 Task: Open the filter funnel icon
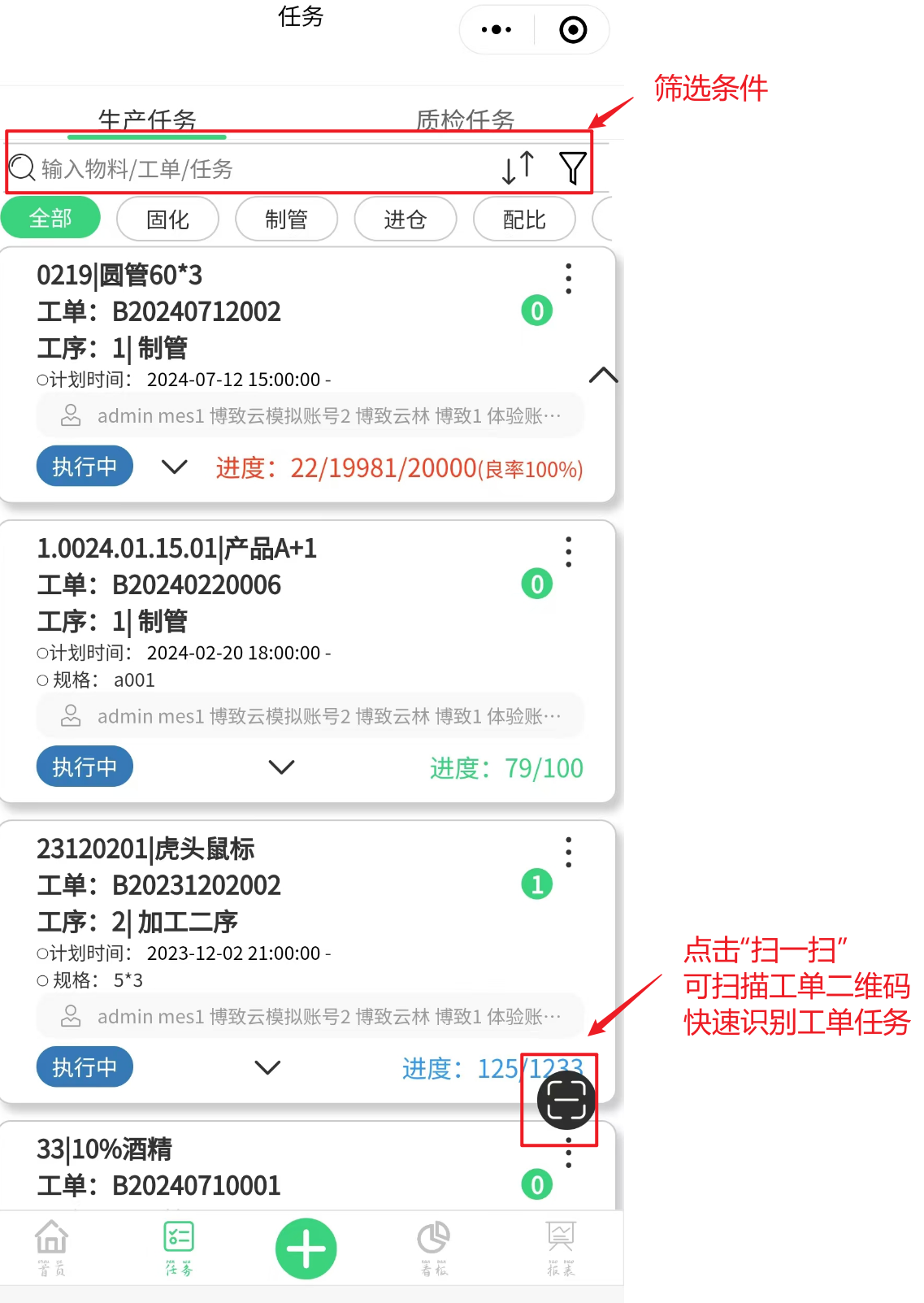(572, 168)
